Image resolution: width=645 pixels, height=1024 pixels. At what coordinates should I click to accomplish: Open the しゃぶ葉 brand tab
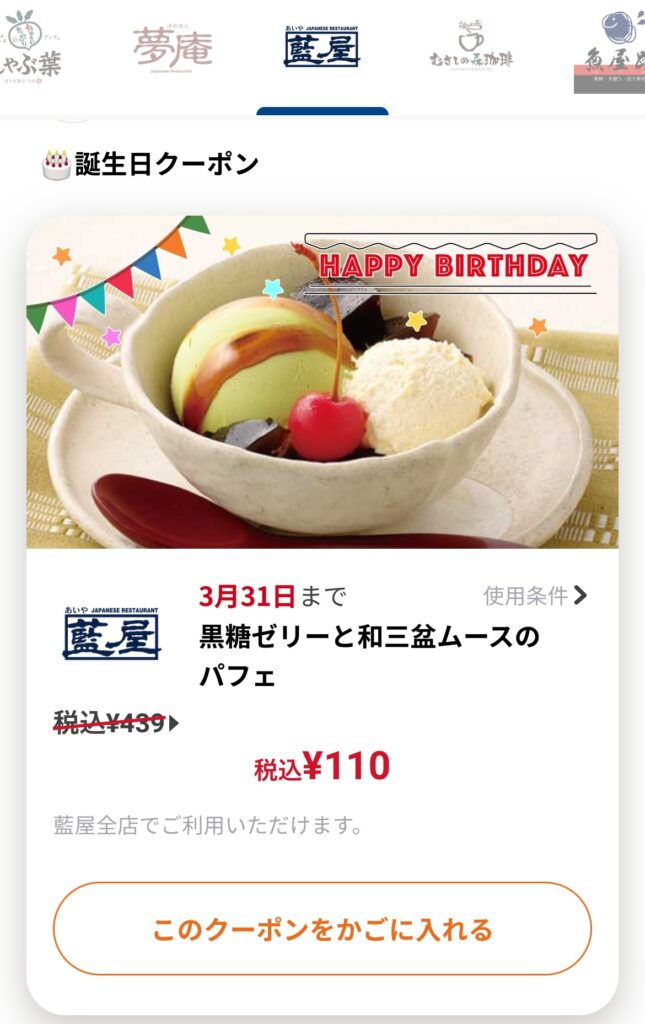click(x=30, y=47)
